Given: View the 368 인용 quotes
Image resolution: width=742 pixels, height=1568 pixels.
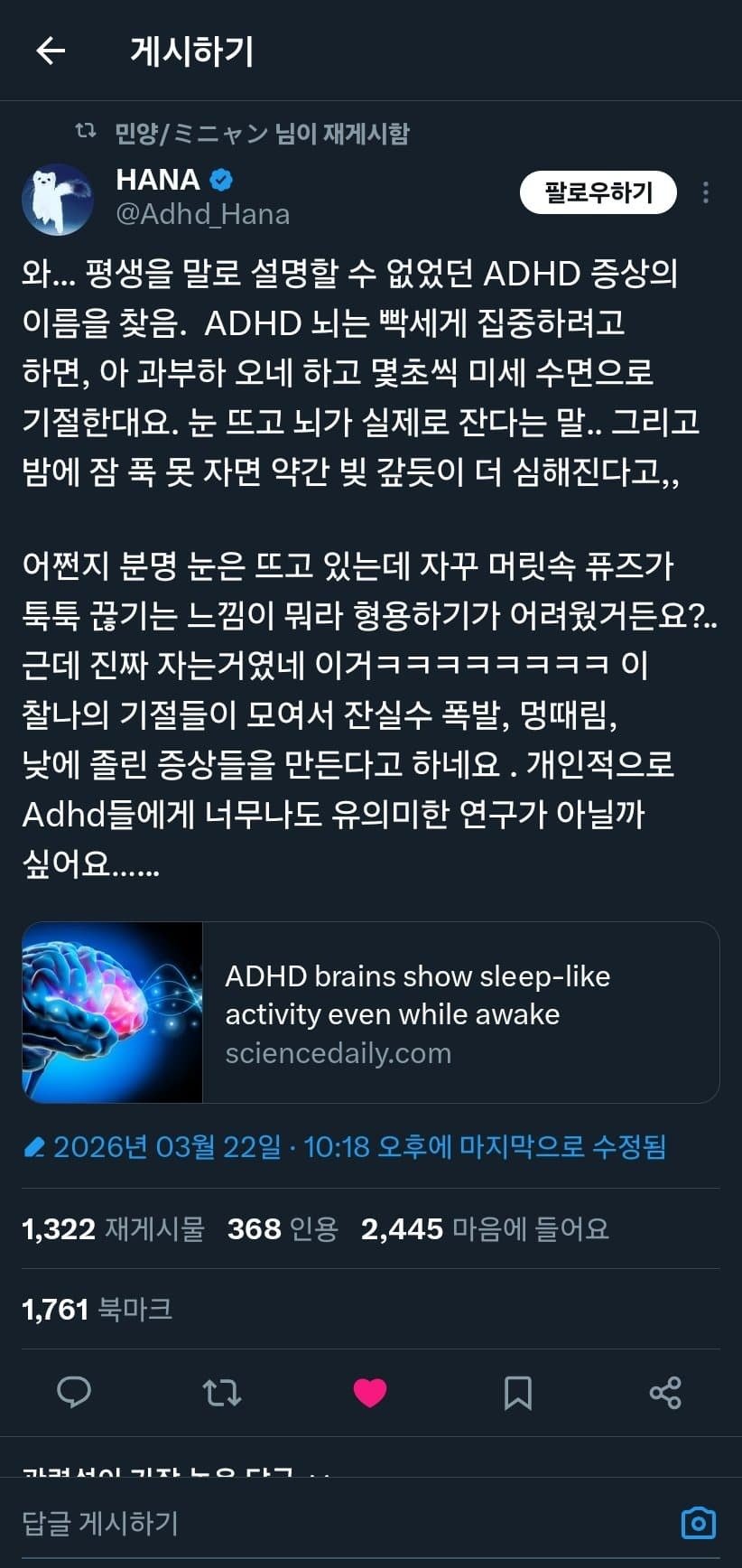Looking at the screenshot, I should (x=282, y=1228).
